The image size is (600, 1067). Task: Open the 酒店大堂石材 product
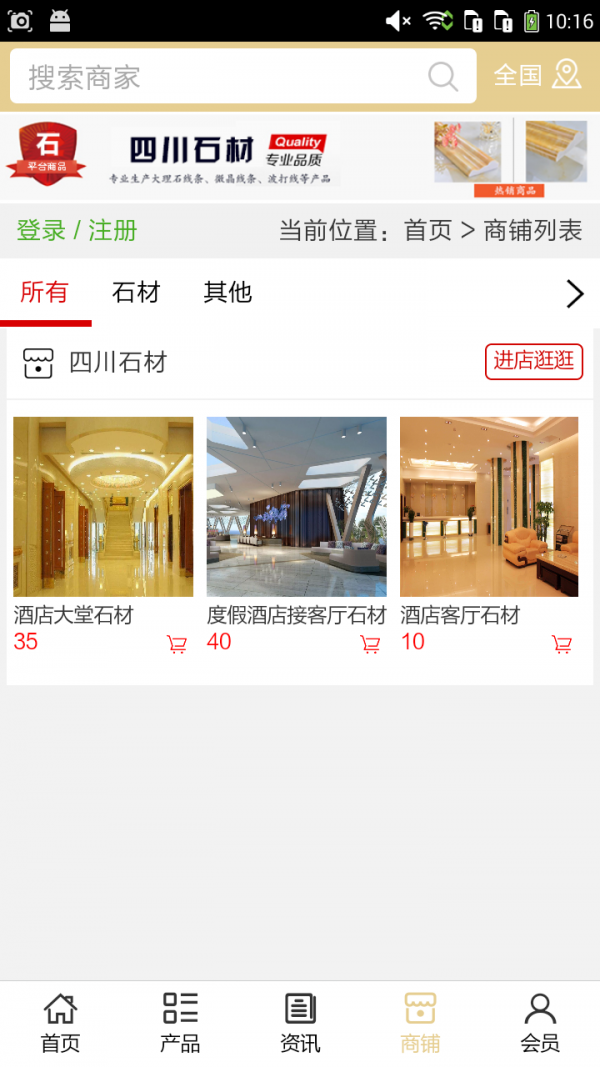coord(103,507)
